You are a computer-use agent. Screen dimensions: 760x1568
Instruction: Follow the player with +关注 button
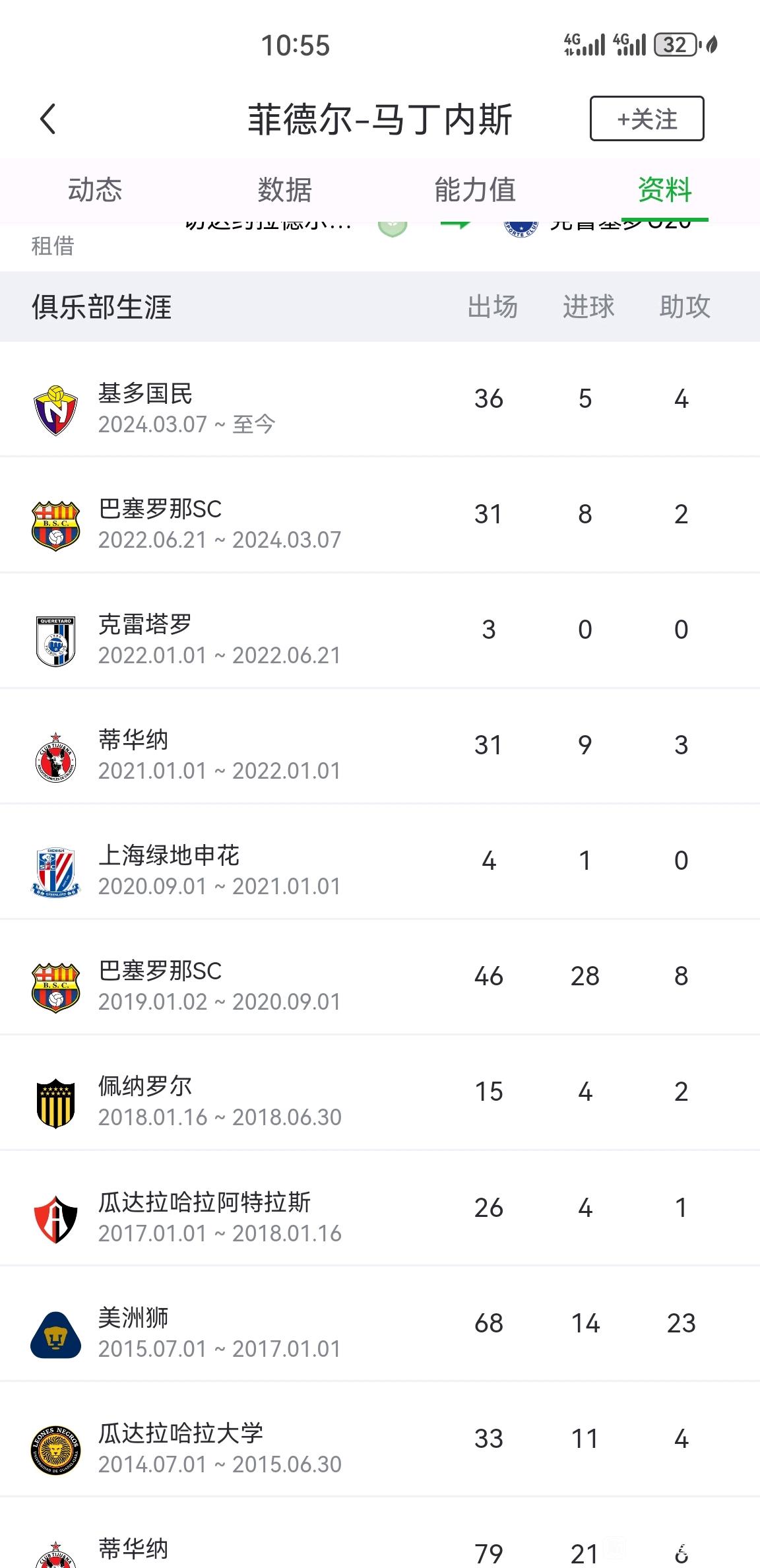pyautogui.click(x=647, y=119)
